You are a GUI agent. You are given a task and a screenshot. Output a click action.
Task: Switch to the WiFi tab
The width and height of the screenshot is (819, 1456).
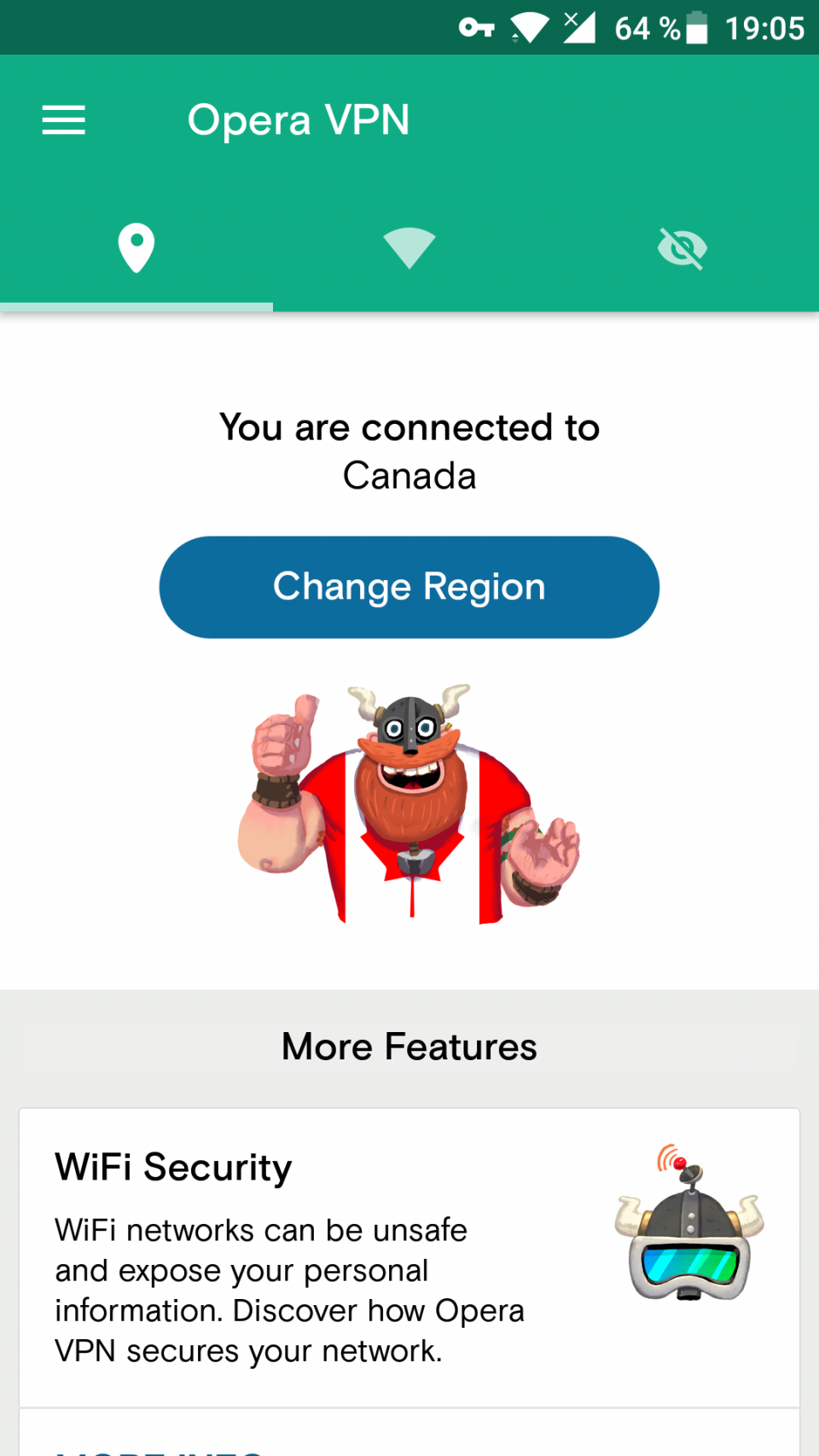409,248
